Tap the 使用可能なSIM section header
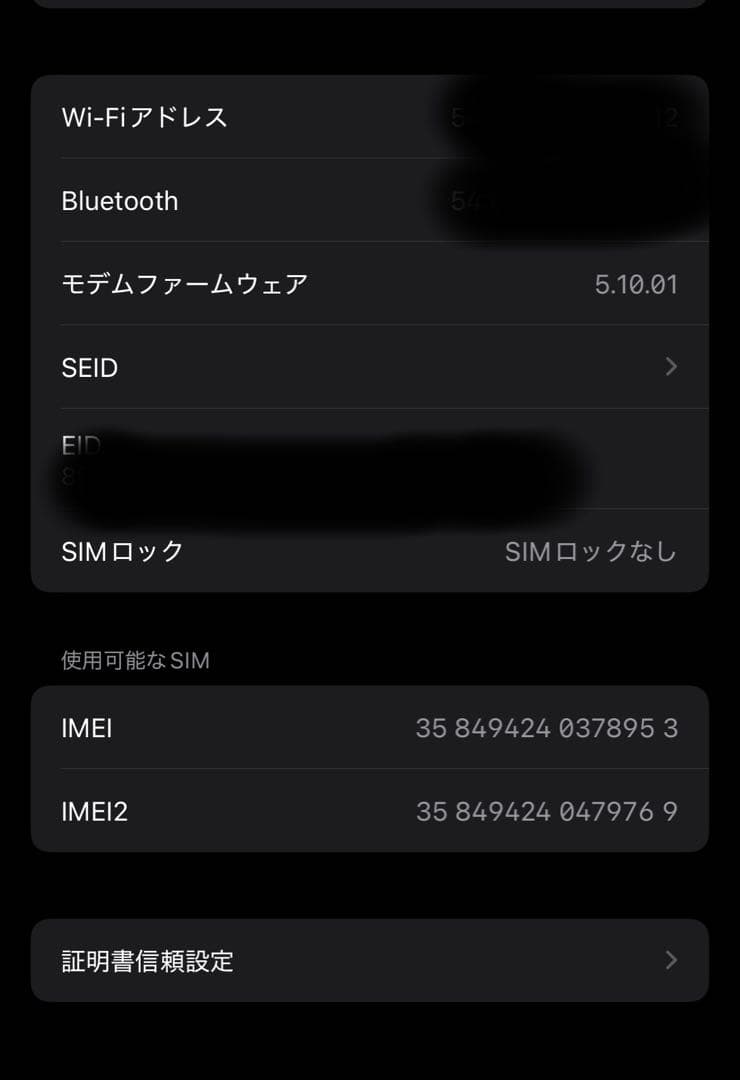The image size is (740, 1080). [135, 659]
